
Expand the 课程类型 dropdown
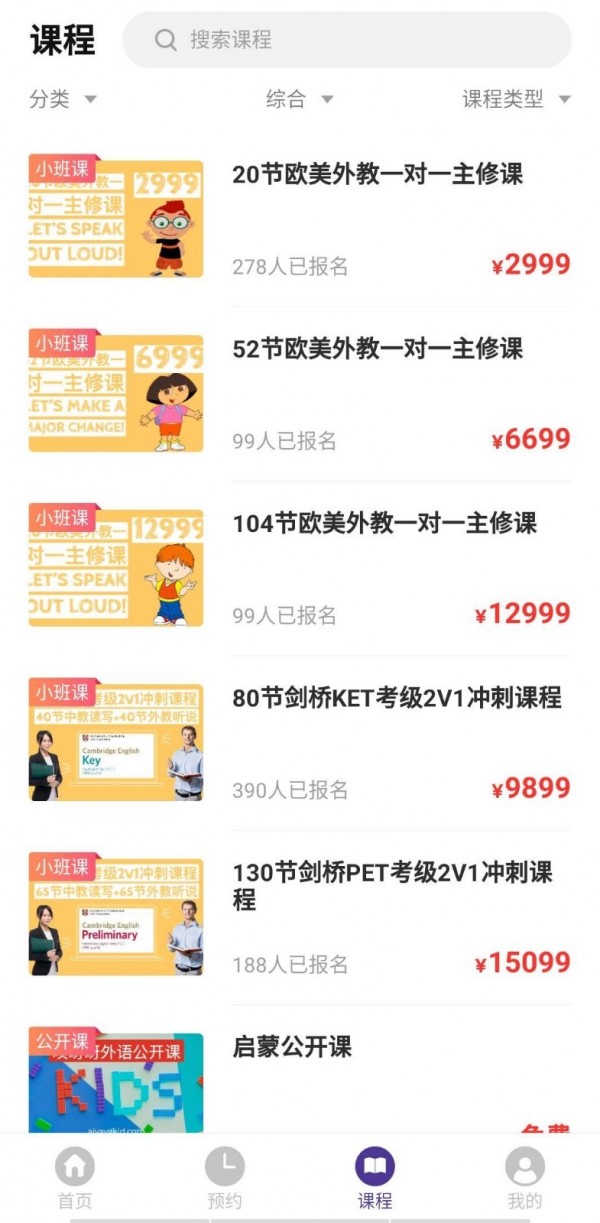(x=515, y=99)
